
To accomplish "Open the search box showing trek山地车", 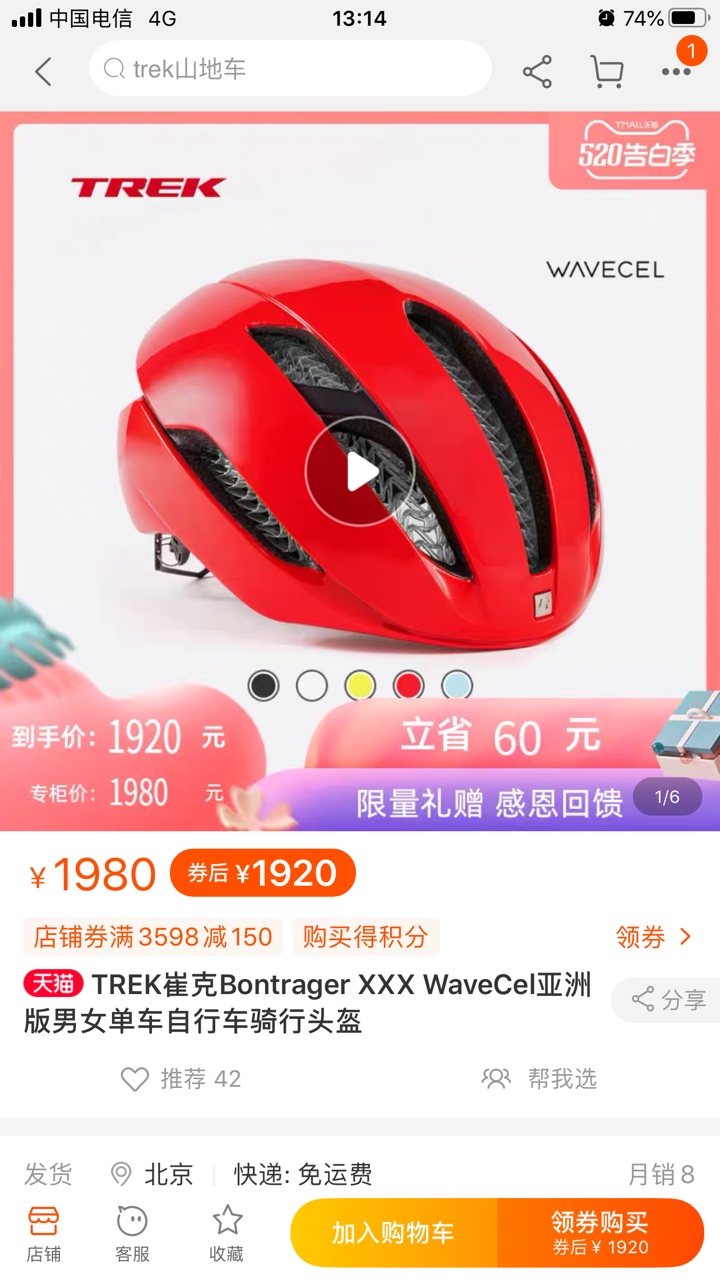I will (290, 69).
